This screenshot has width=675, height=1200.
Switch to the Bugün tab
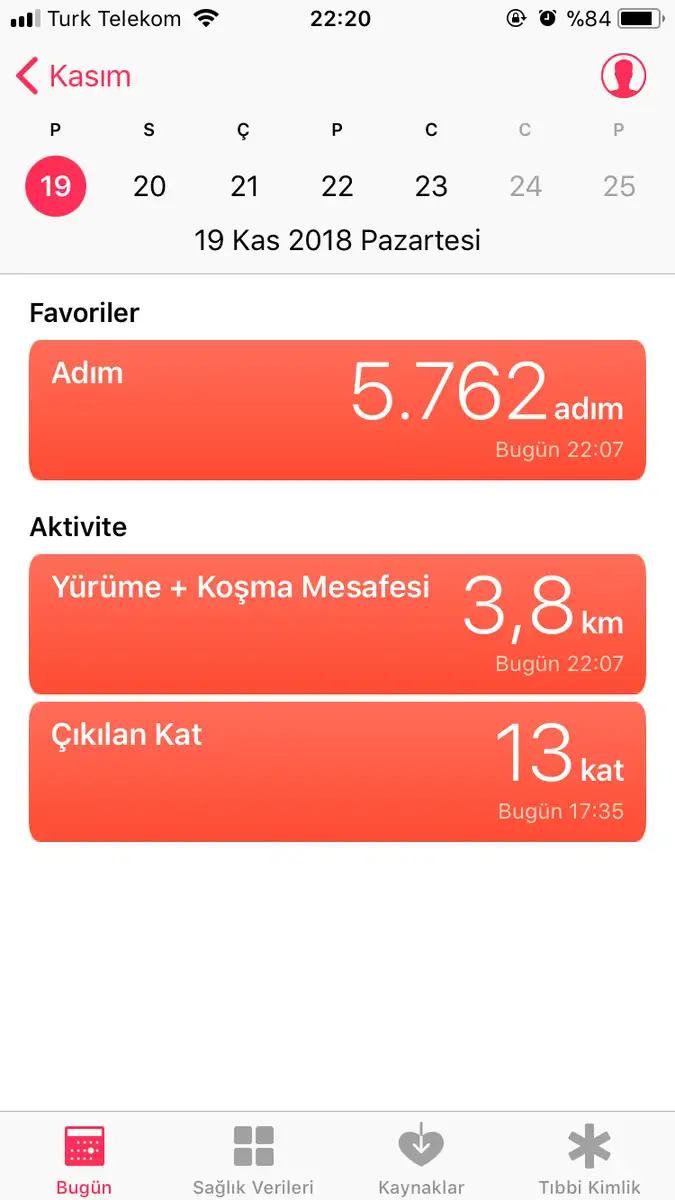tap(84, 1159)
